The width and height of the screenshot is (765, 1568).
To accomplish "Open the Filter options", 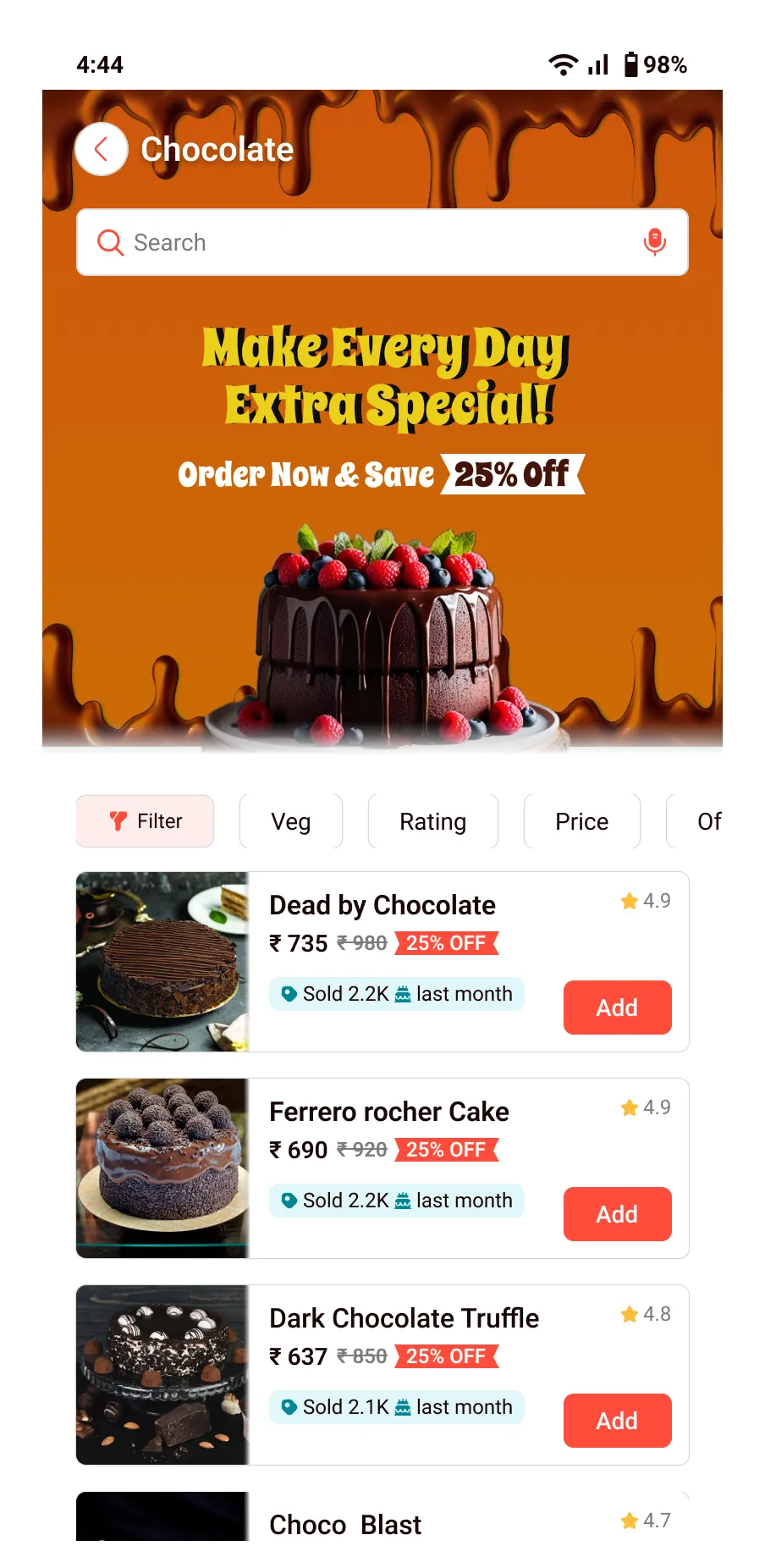I will click(x=146, y=821).
